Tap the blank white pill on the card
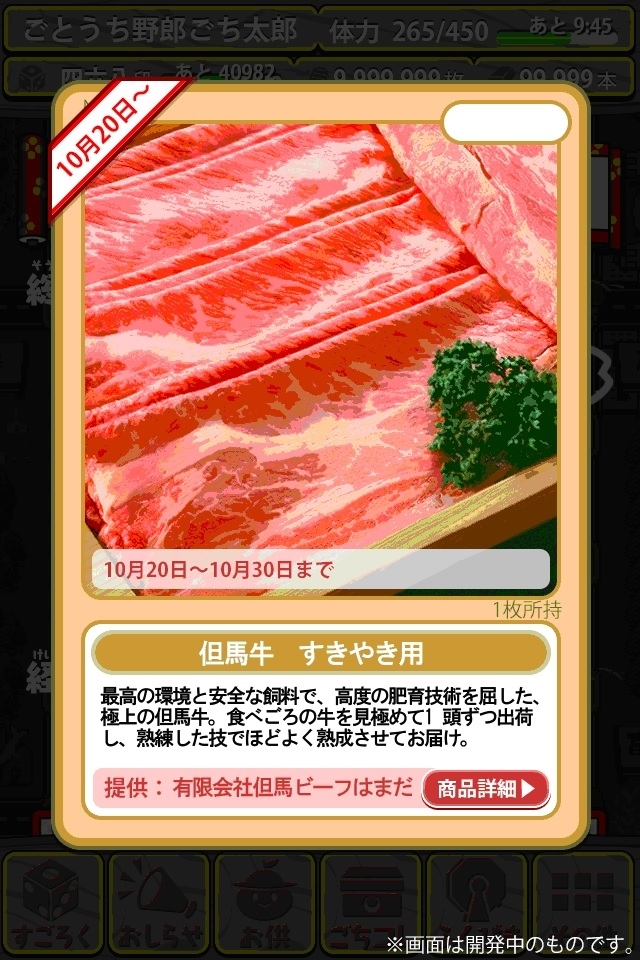 (x=505, y=123)
